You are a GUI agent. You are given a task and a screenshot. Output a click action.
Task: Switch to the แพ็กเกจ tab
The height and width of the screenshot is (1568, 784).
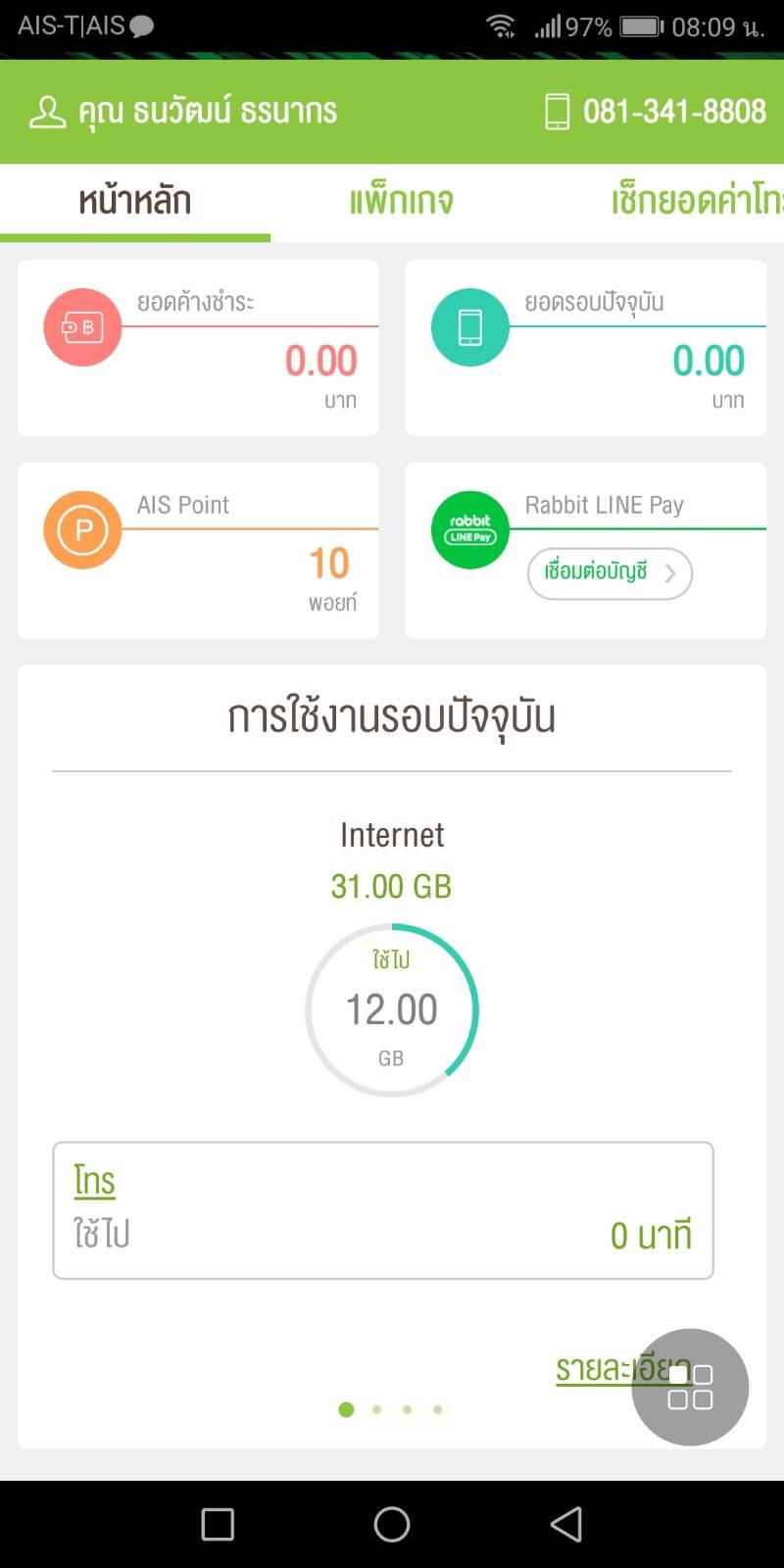point(401,201)
